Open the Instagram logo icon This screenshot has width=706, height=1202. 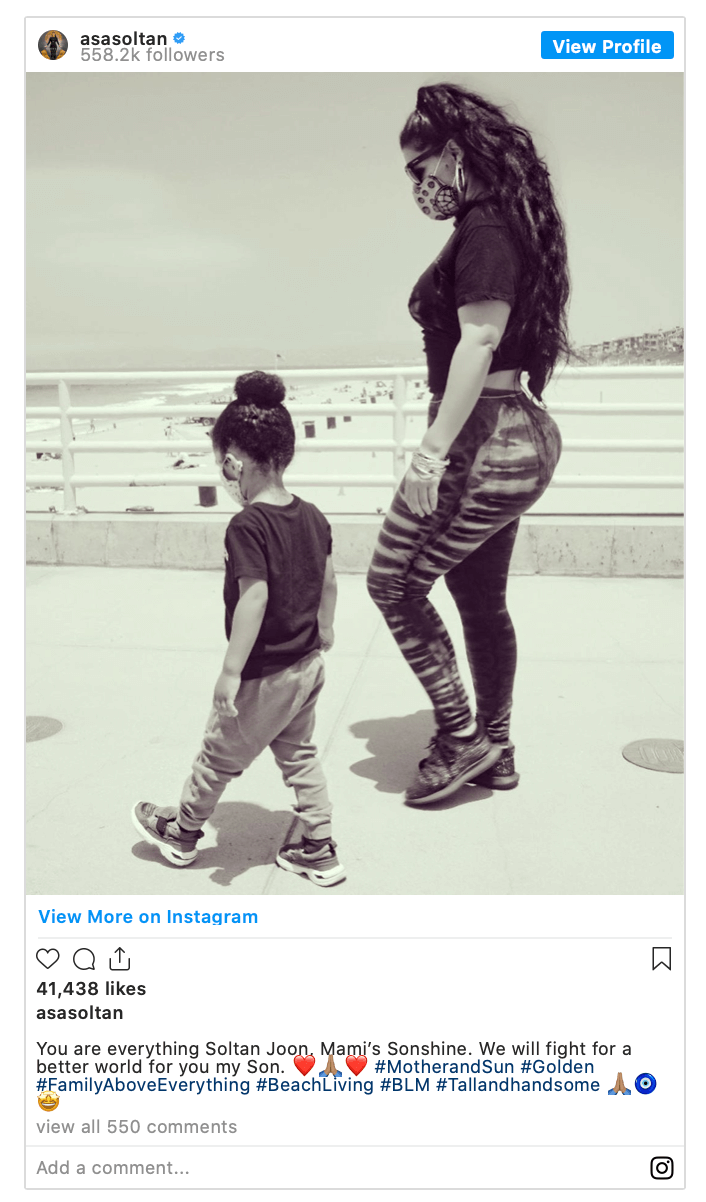click(x=662, y=1167)
